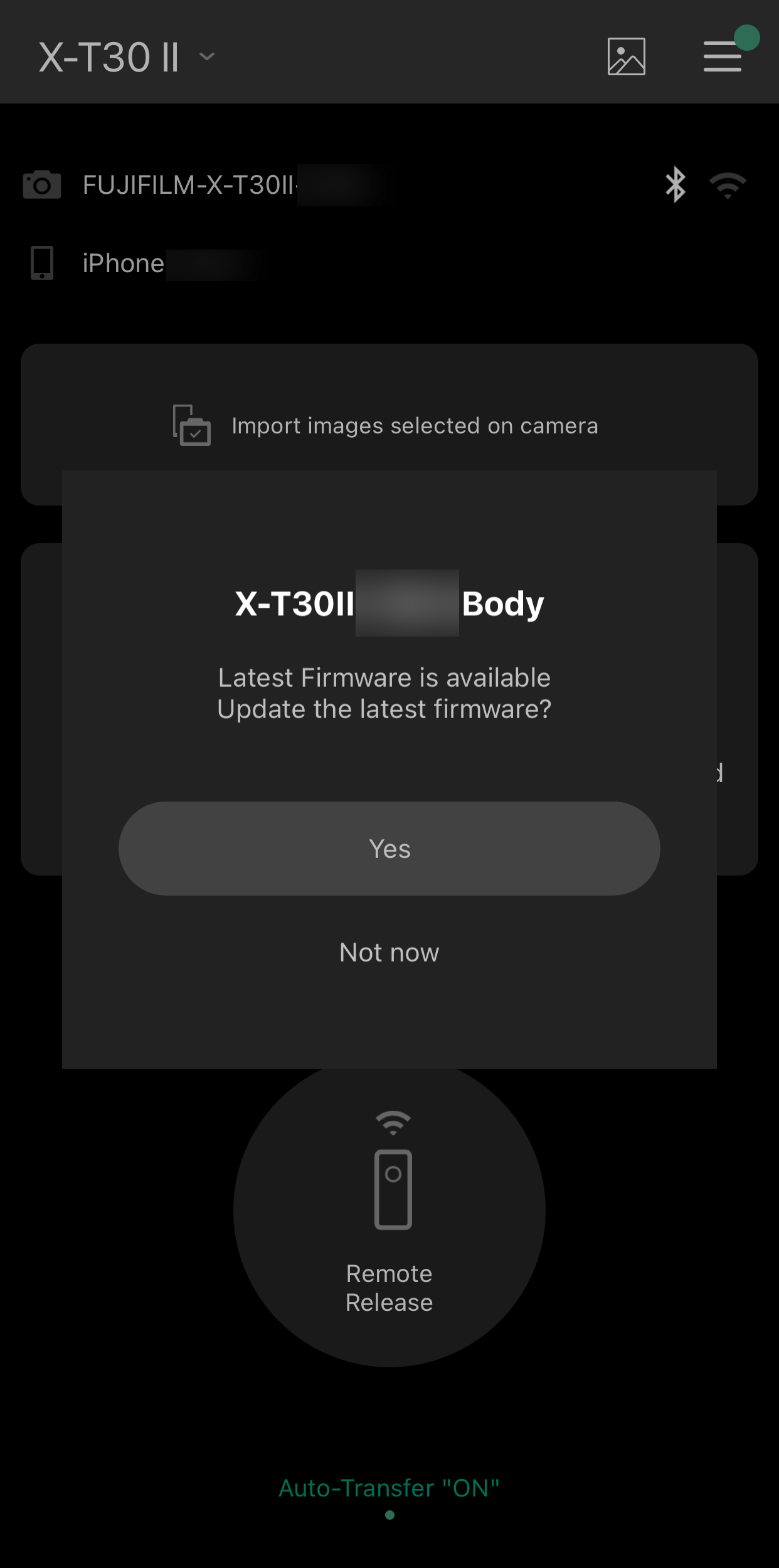779x1568 pixels.
Task: Start Remote Release
Action: [x=389, y=1217]
